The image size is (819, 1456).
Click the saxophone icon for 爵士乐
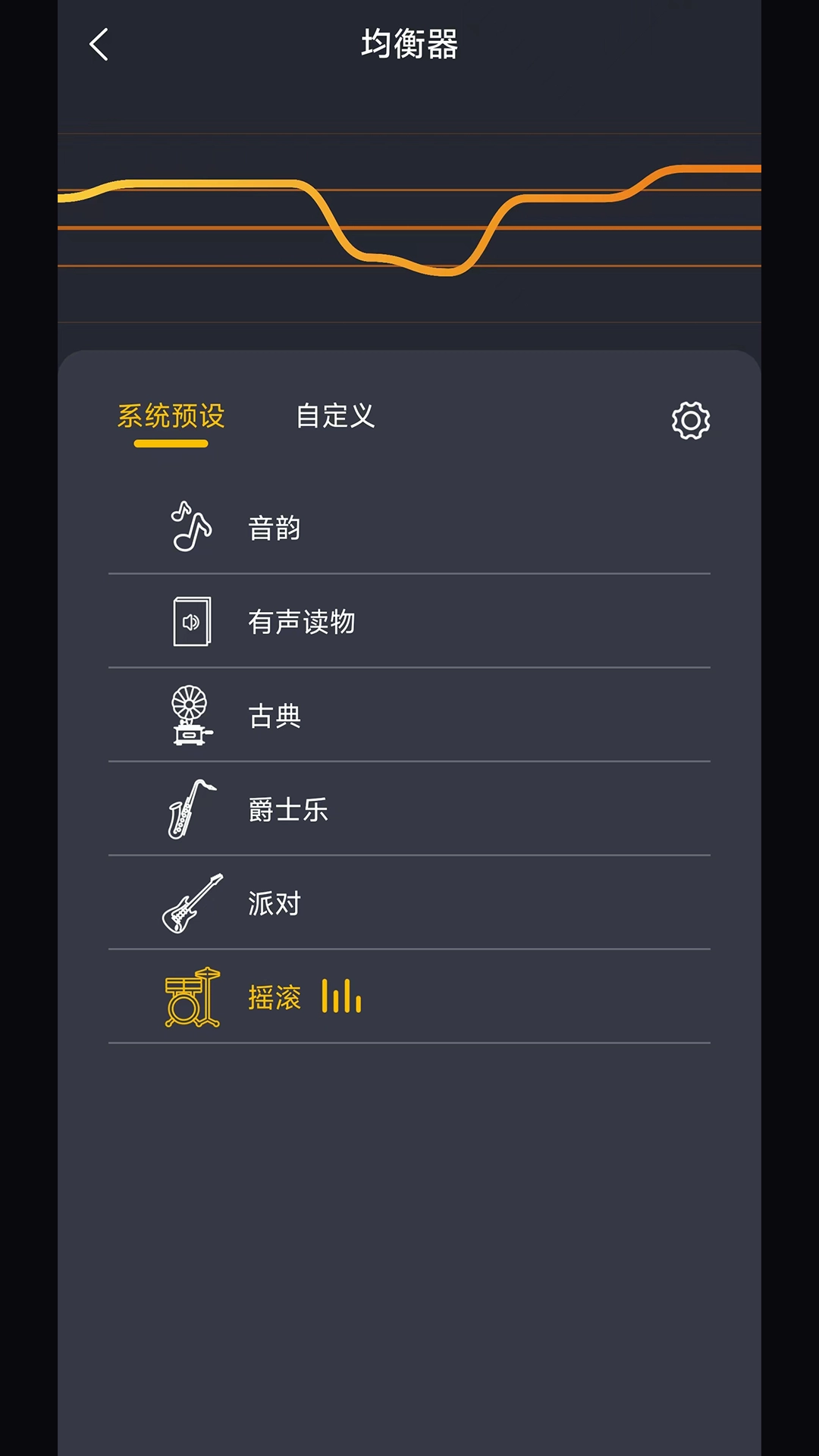[x=189, y=809]
